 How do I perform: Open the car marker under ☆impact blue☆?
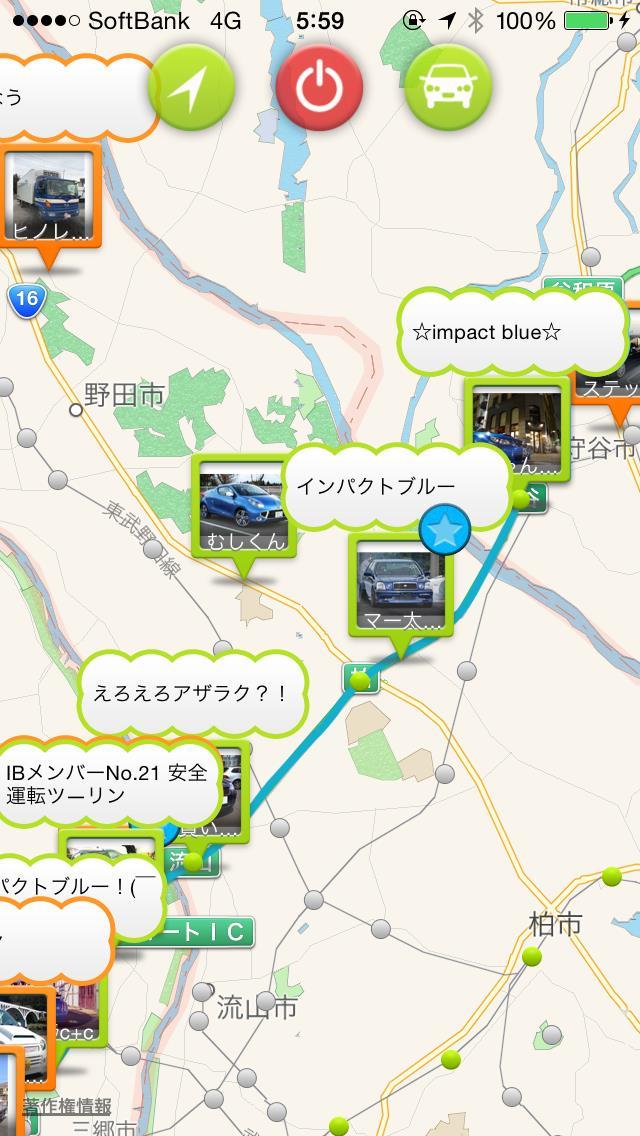(517, 430)
